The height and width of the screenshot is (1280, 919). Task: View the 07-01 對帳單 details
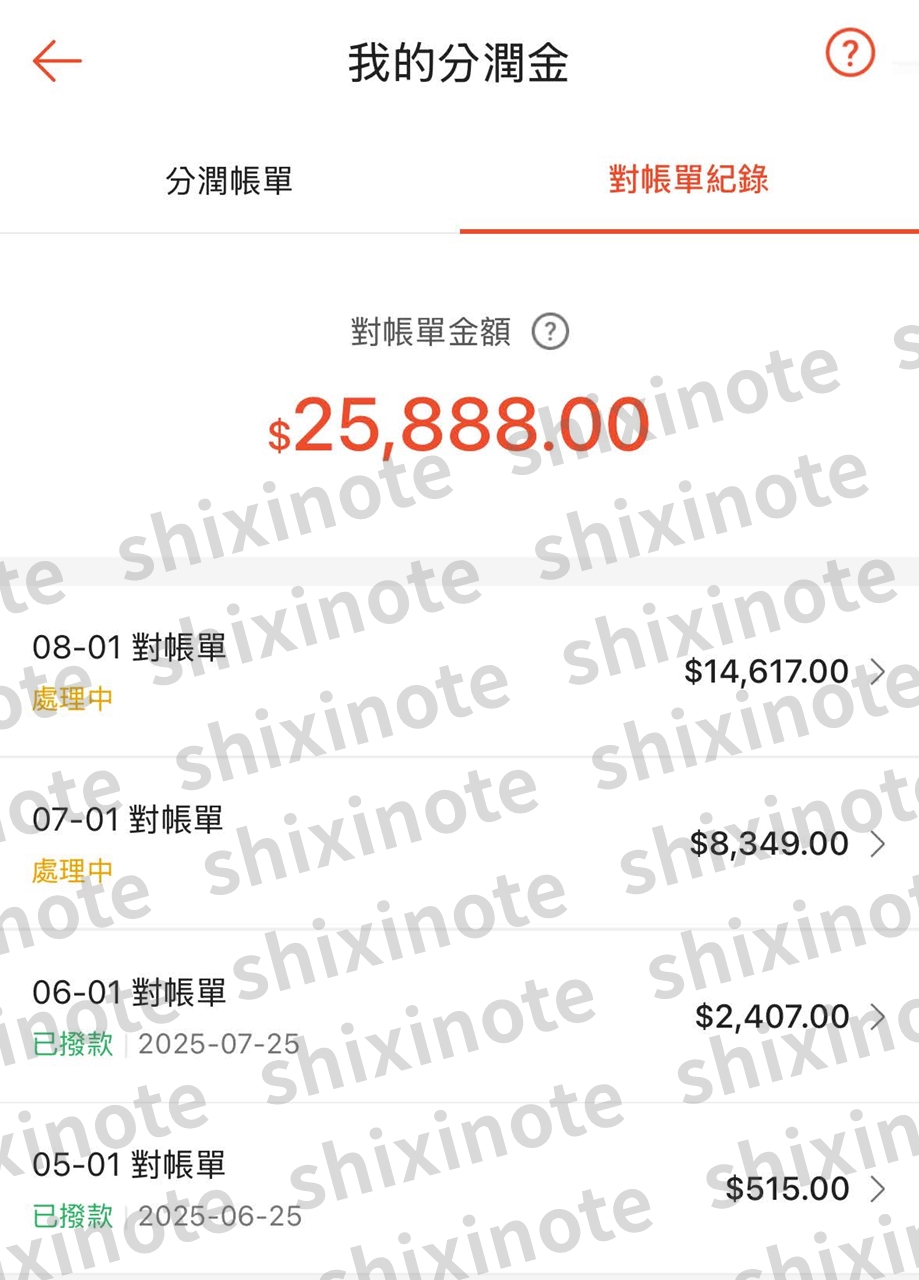pos(459,843)
